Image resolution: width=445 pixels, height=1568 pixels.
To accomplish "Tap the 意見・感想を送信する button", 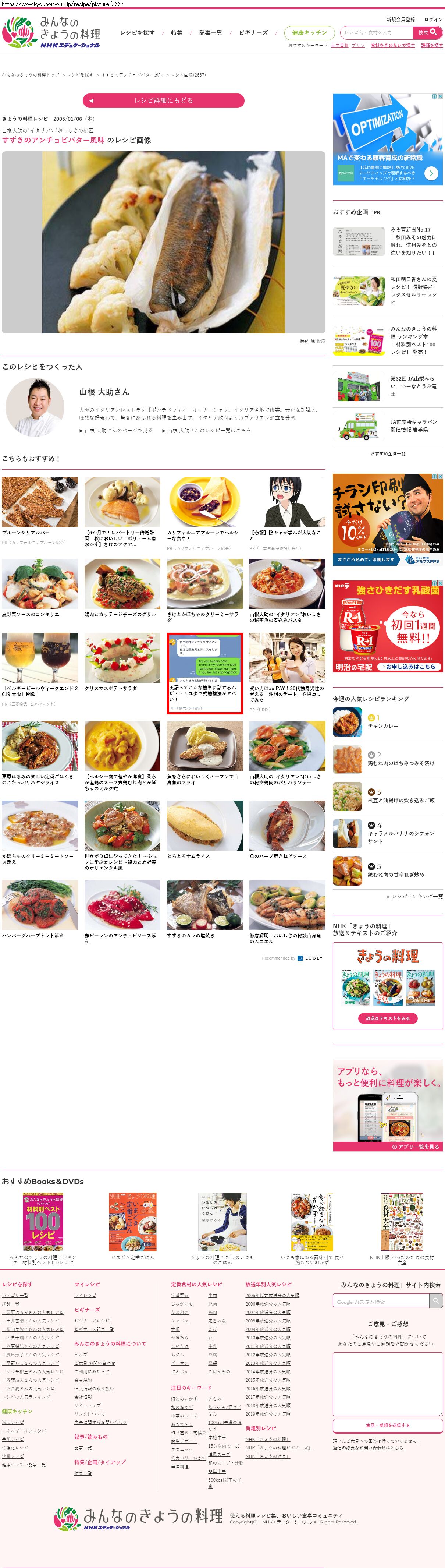I will [387, 1425].
